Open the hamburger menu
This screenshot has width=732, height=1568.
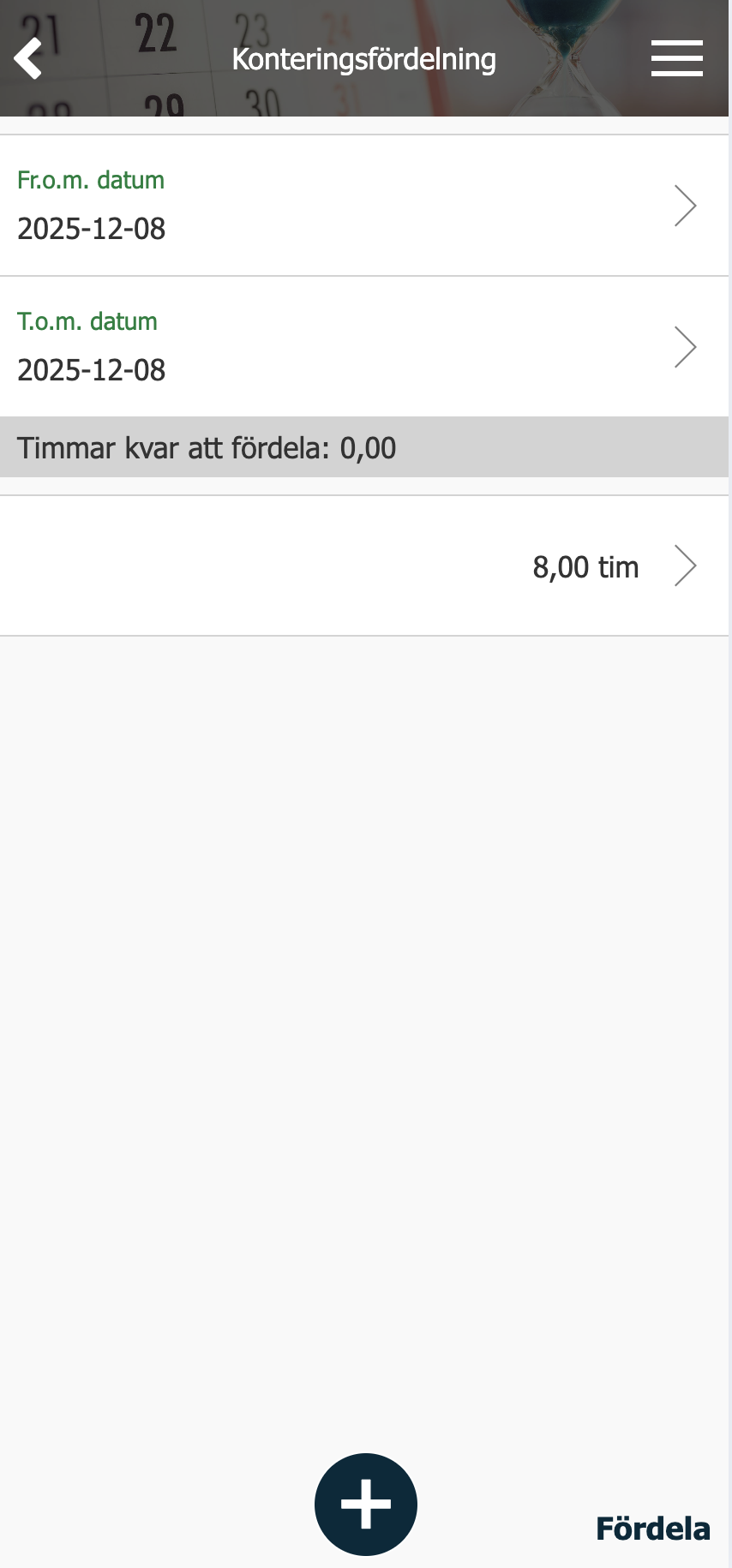pyautogui.click(x=676, y=58)
